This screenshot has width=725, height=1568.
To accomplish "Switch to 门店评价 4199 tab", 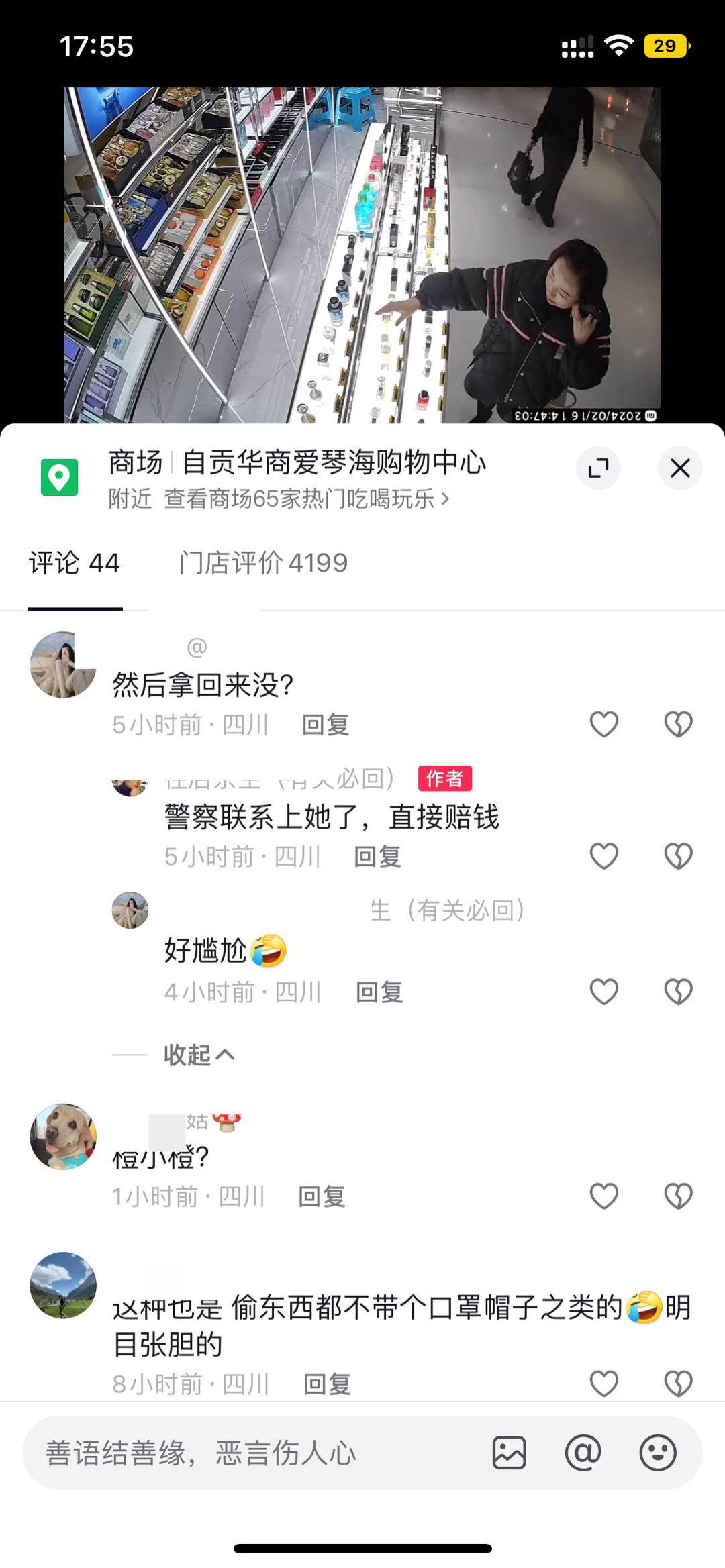I will [x=263, y=562].
